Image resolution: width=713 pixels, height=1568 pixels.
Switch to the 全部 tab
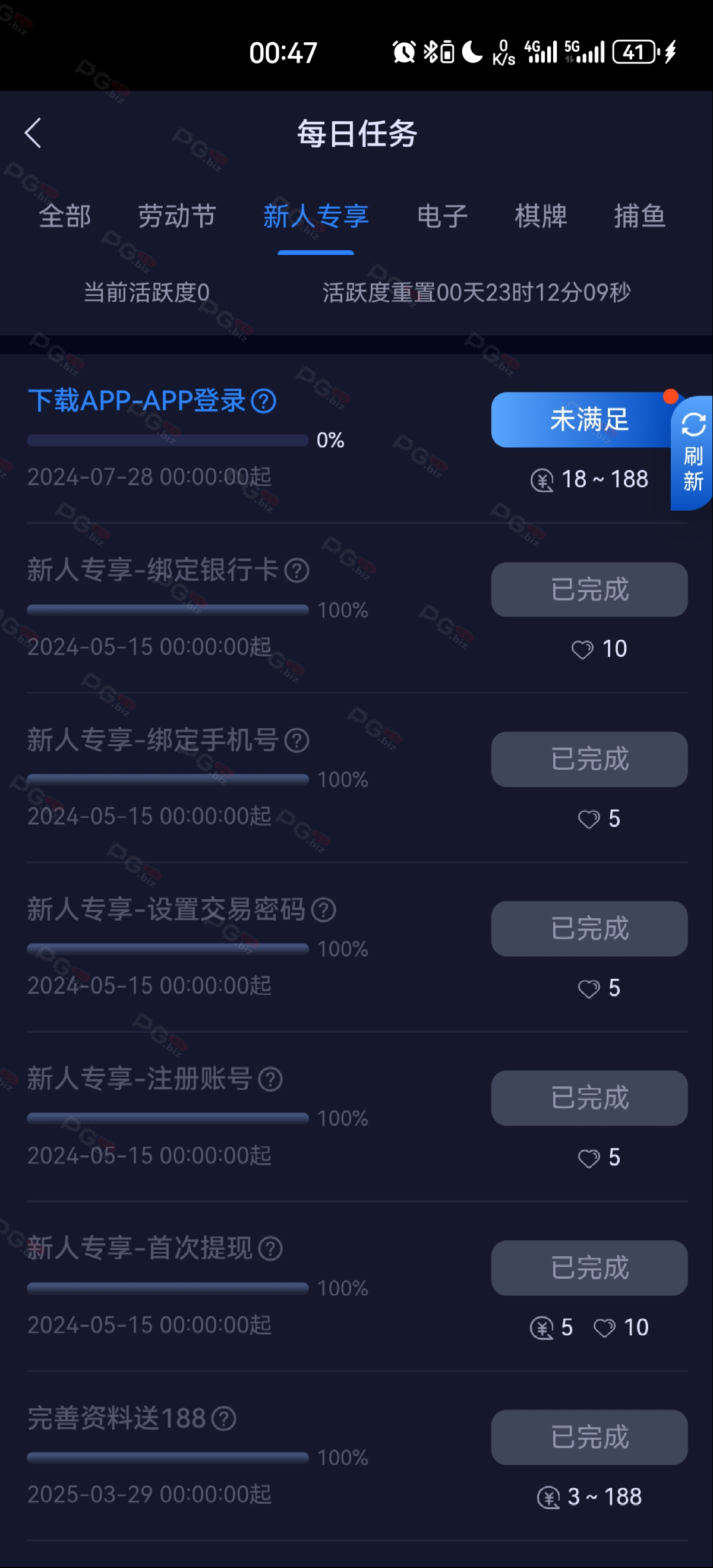pyautogui.click(x=65, y=217)
